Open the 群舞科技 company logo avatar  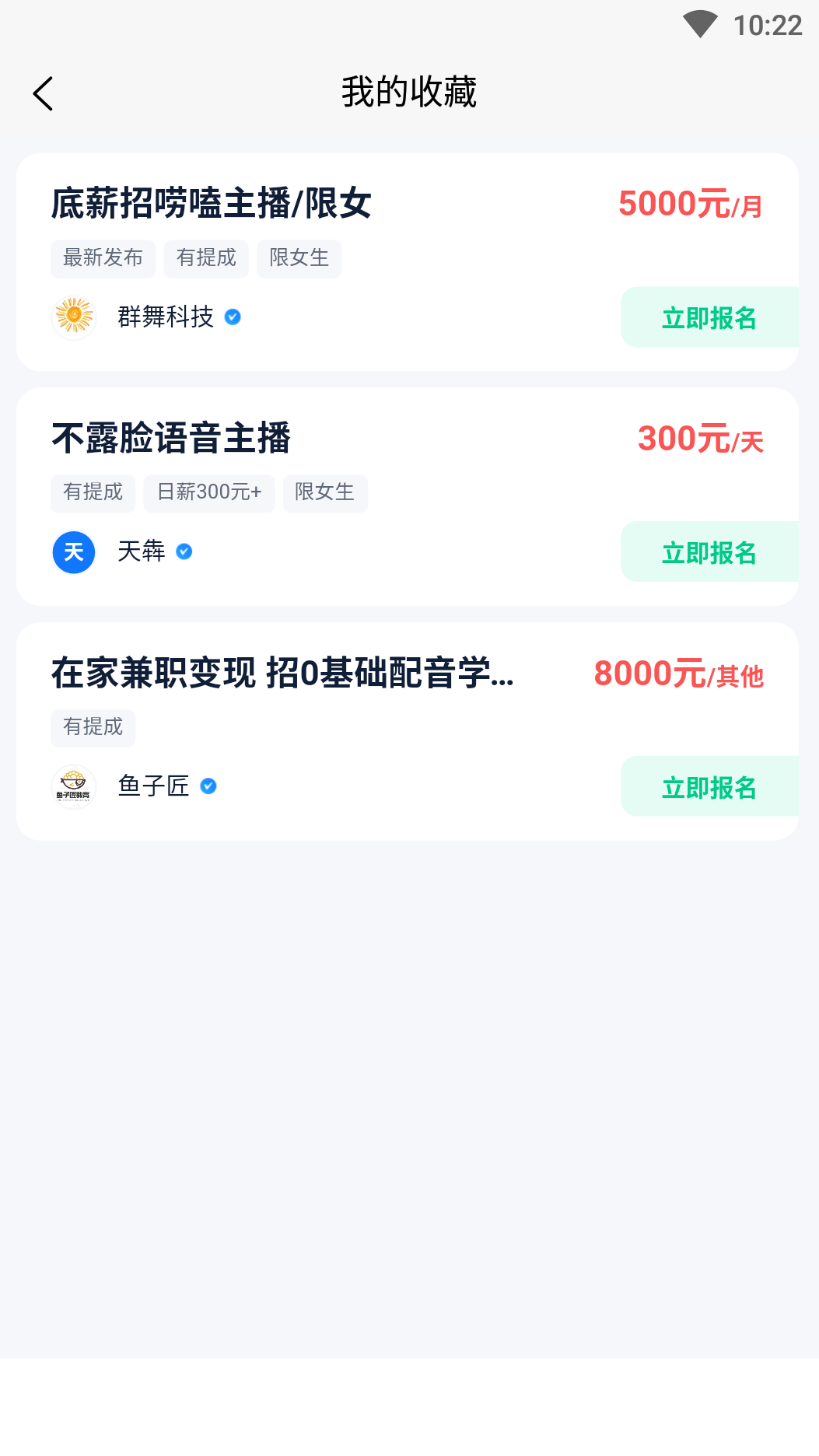click(73, 317)
